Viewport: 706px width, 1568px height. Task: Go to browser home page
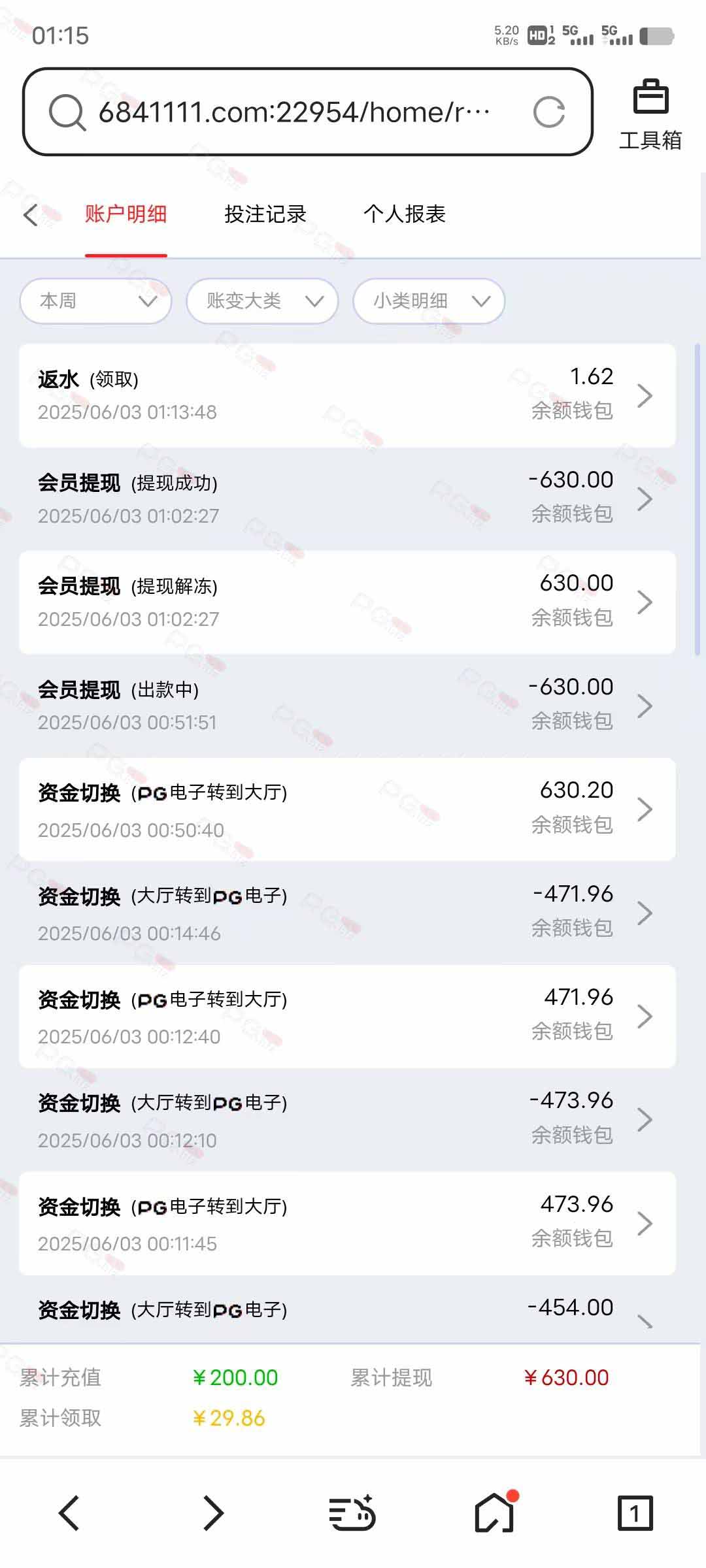[494, 1512]
